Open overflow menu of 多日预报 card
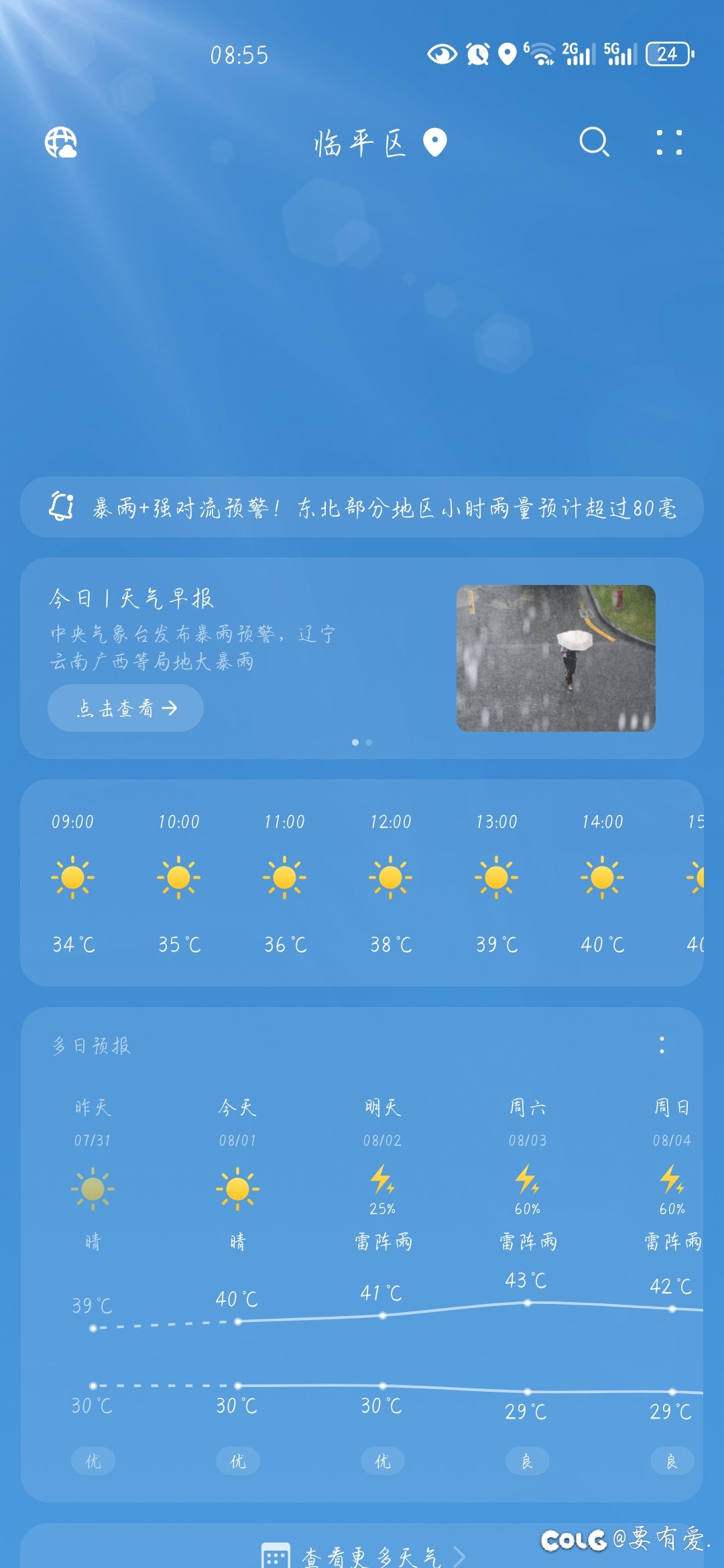 (x=662, y=1045)
